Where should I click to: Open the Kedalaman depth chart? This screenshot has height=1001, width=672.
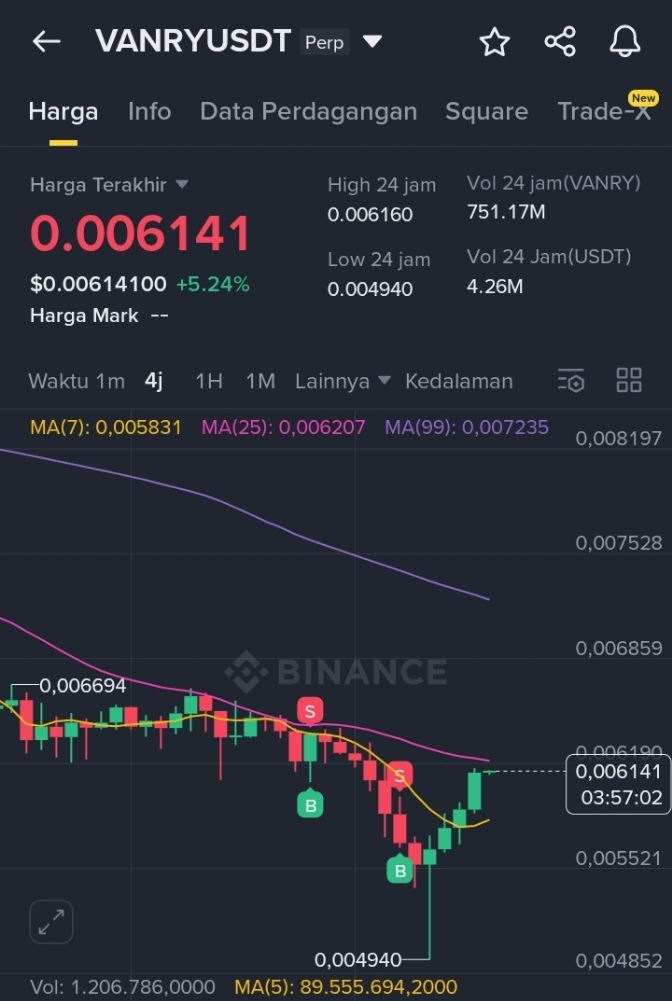pyautogui.click(x=459, y=381)
